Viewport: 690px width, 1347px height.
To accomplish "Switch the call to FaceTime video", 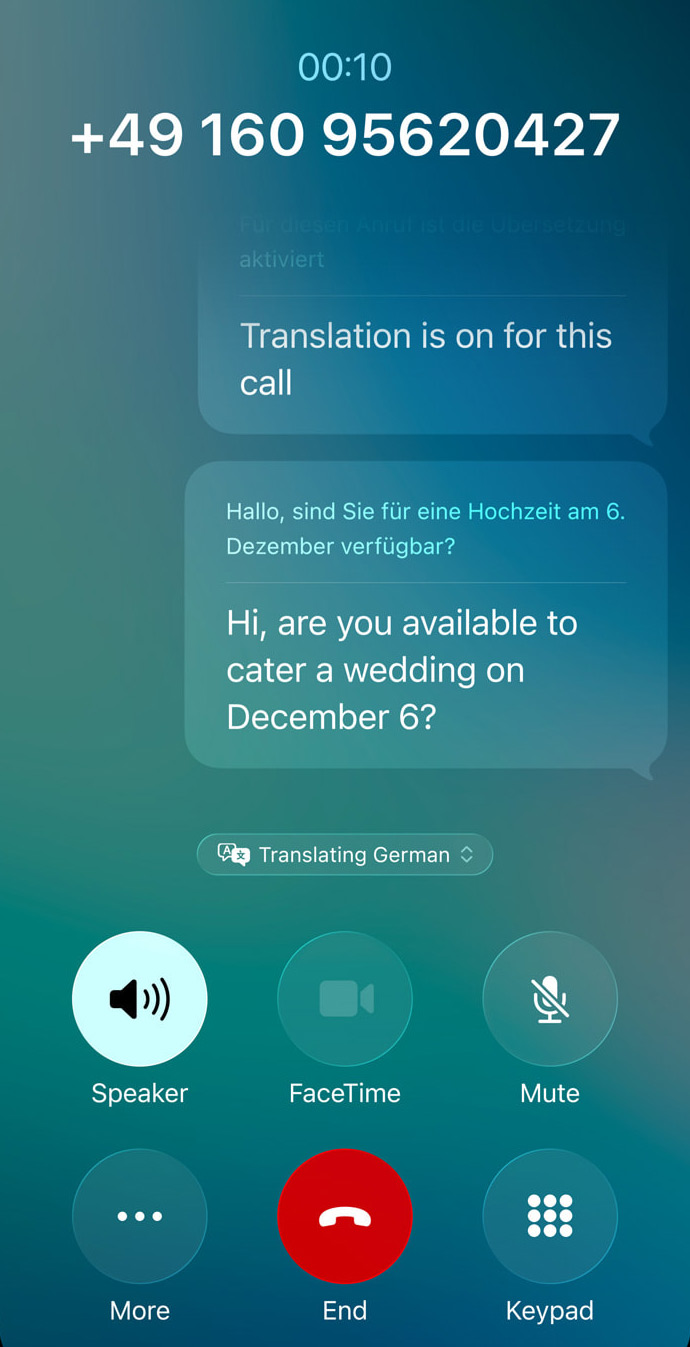I will [x=345, y=999].
